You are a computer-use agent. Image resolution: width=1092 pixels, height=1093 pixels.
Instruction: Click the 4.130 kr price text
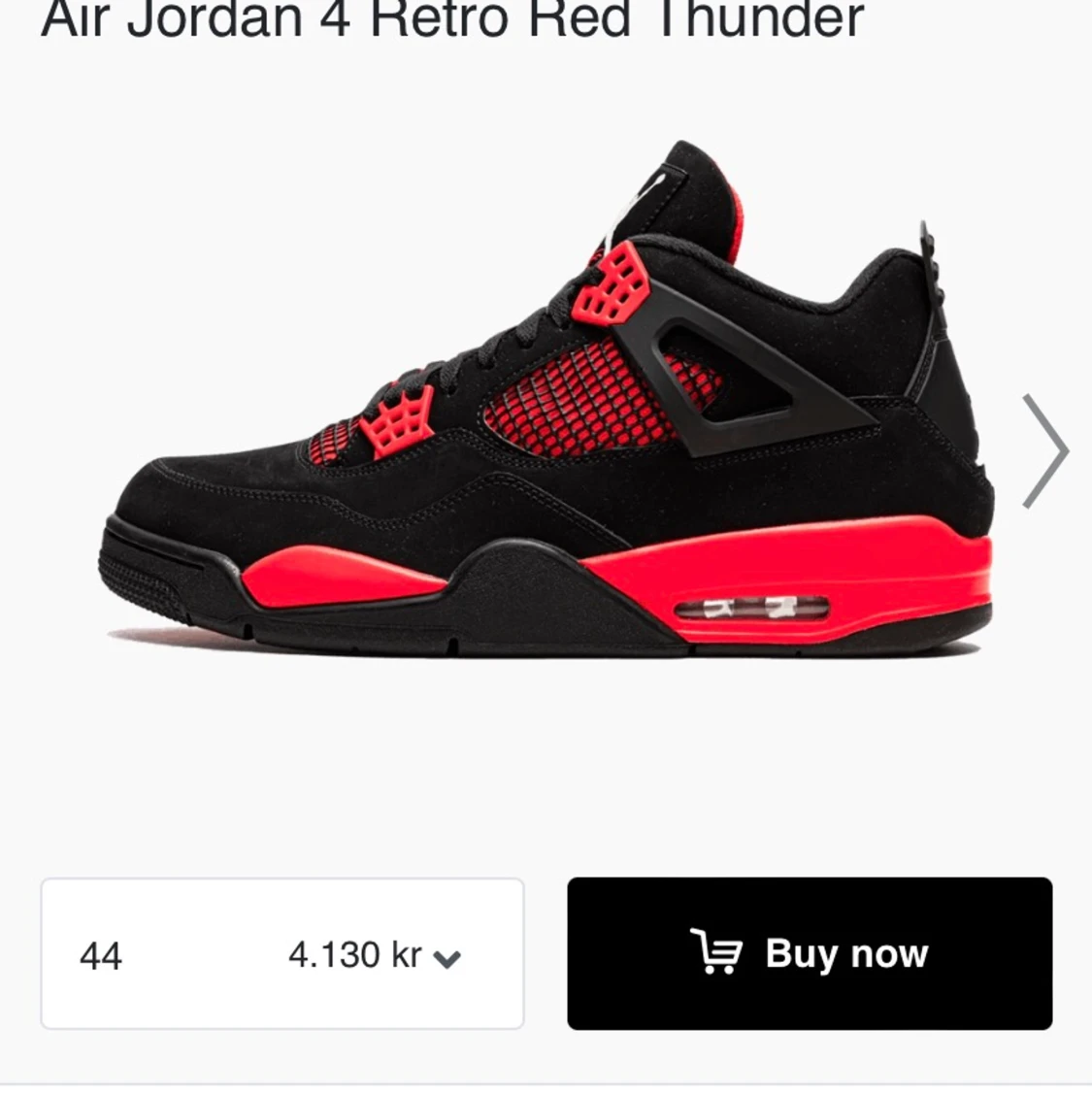pos(354,956)
